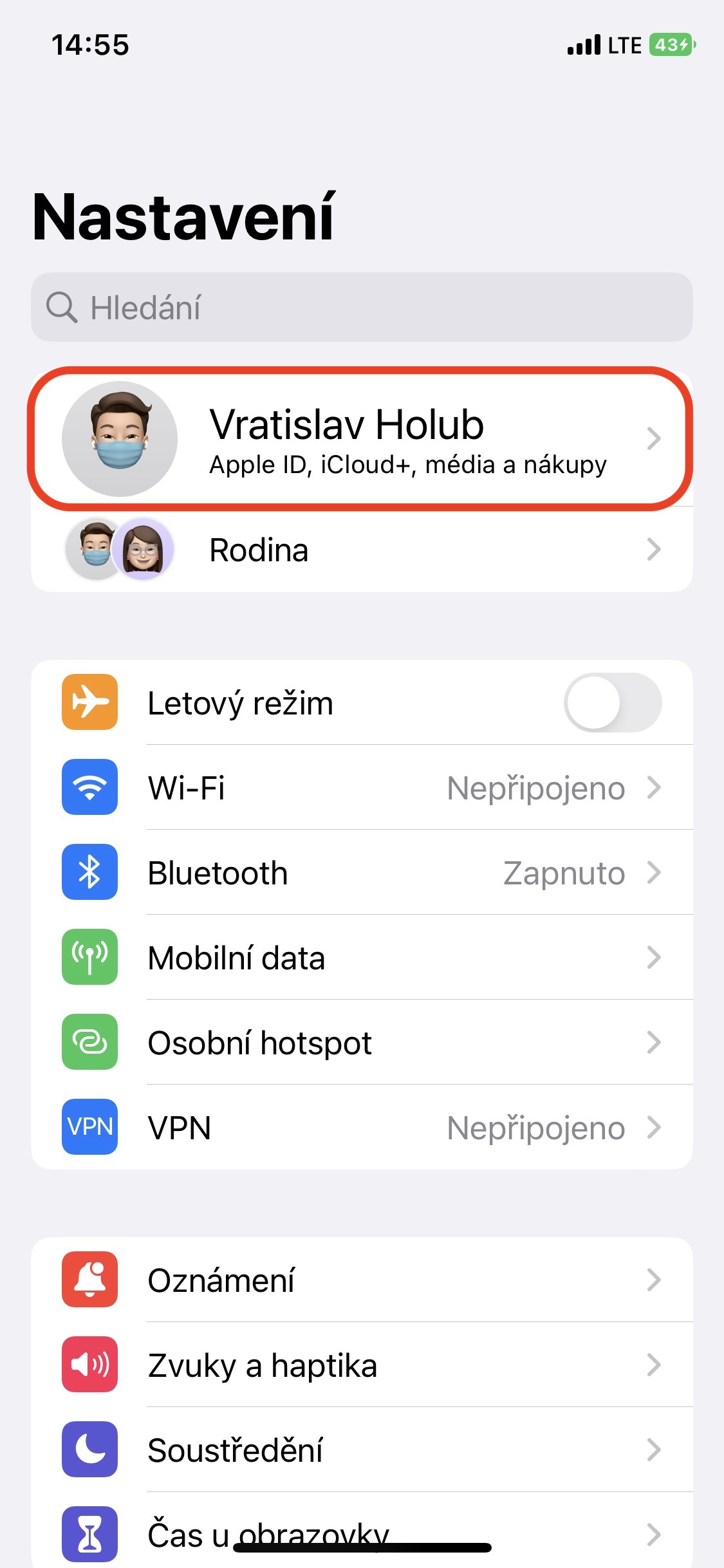
Task: Open Osobní hotspot settings
Action: pos(362,1043)
